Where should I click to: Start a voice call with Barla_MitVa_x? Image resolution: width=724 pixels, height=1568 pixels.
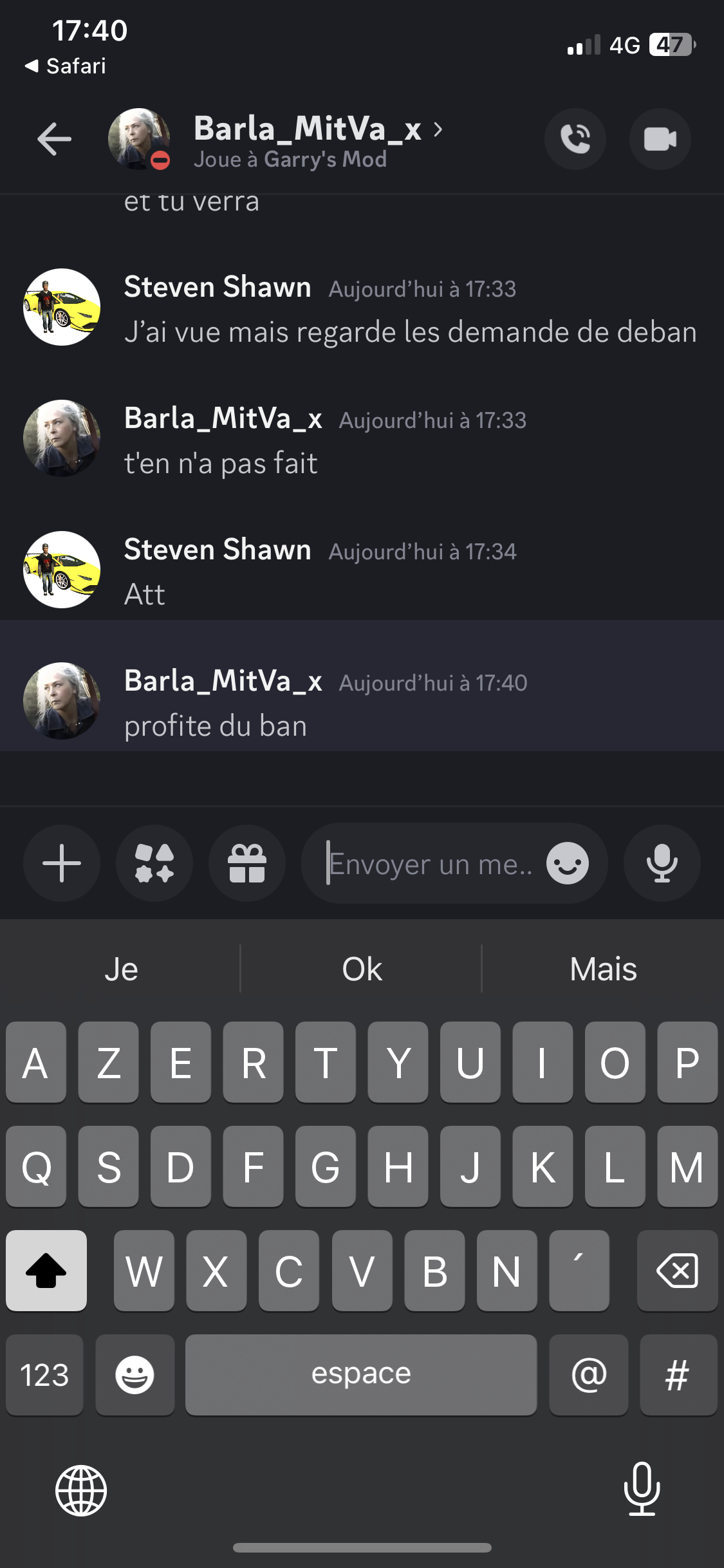pos(575,139)
